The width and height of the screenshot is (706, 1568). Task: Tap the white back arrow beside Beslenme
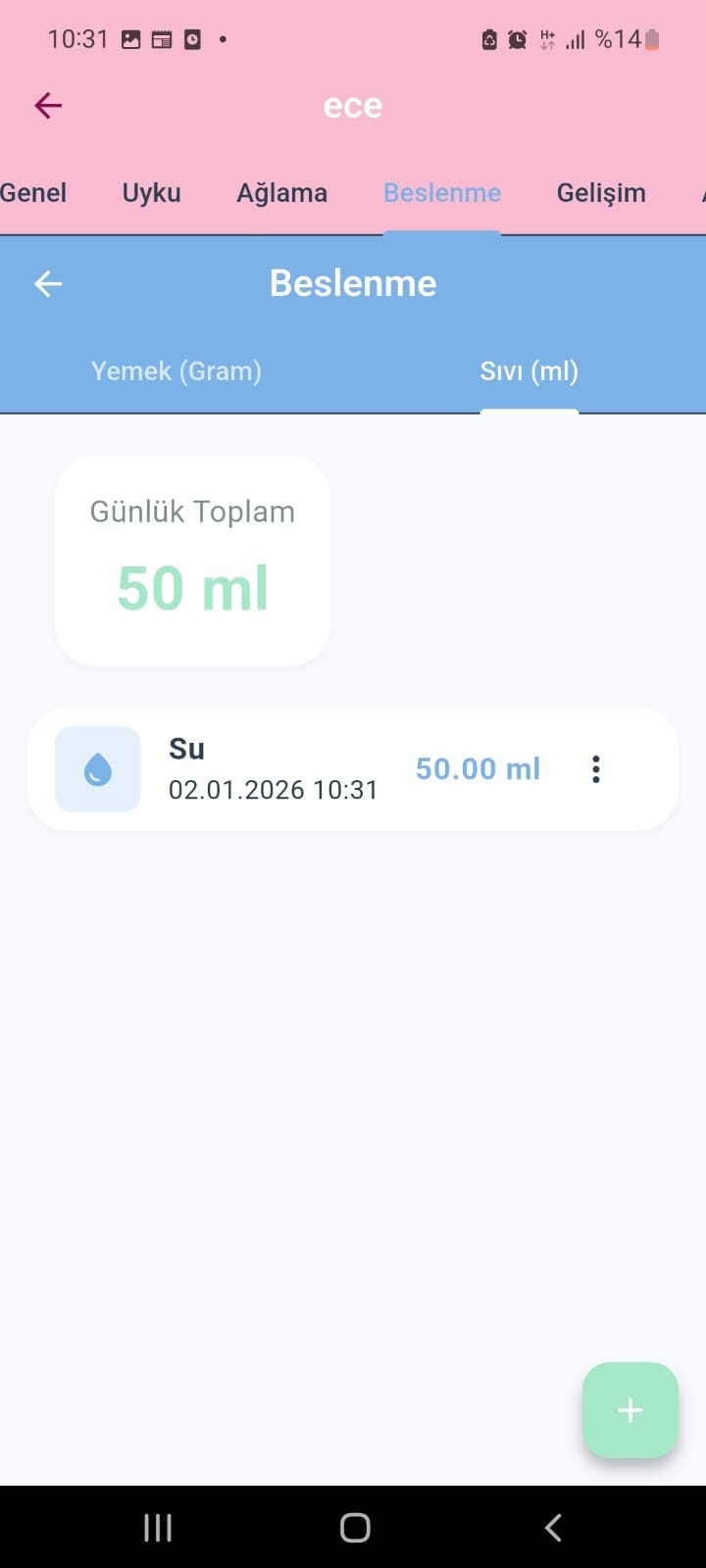(x=48, y=284)
